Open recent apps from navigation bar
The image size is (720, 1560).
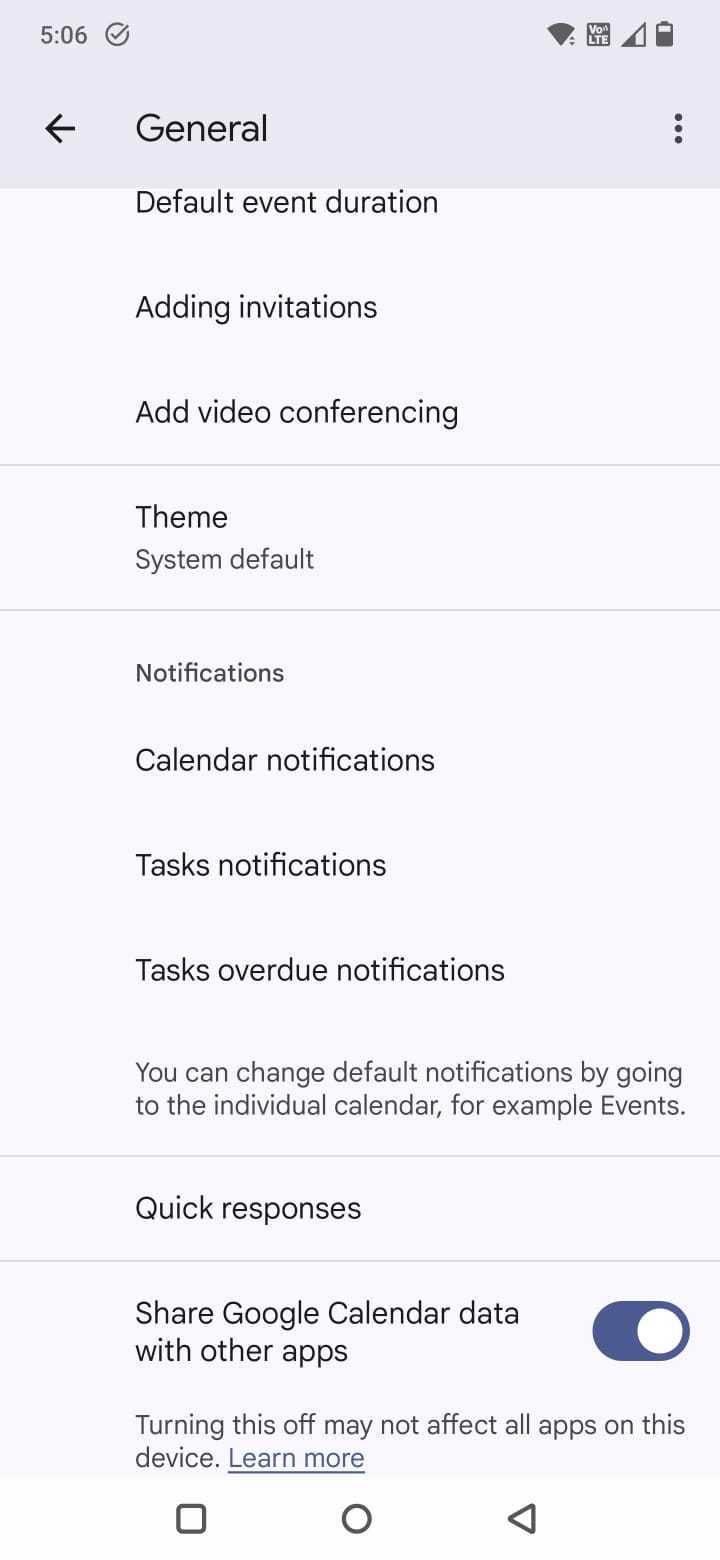pos(191,1518)
